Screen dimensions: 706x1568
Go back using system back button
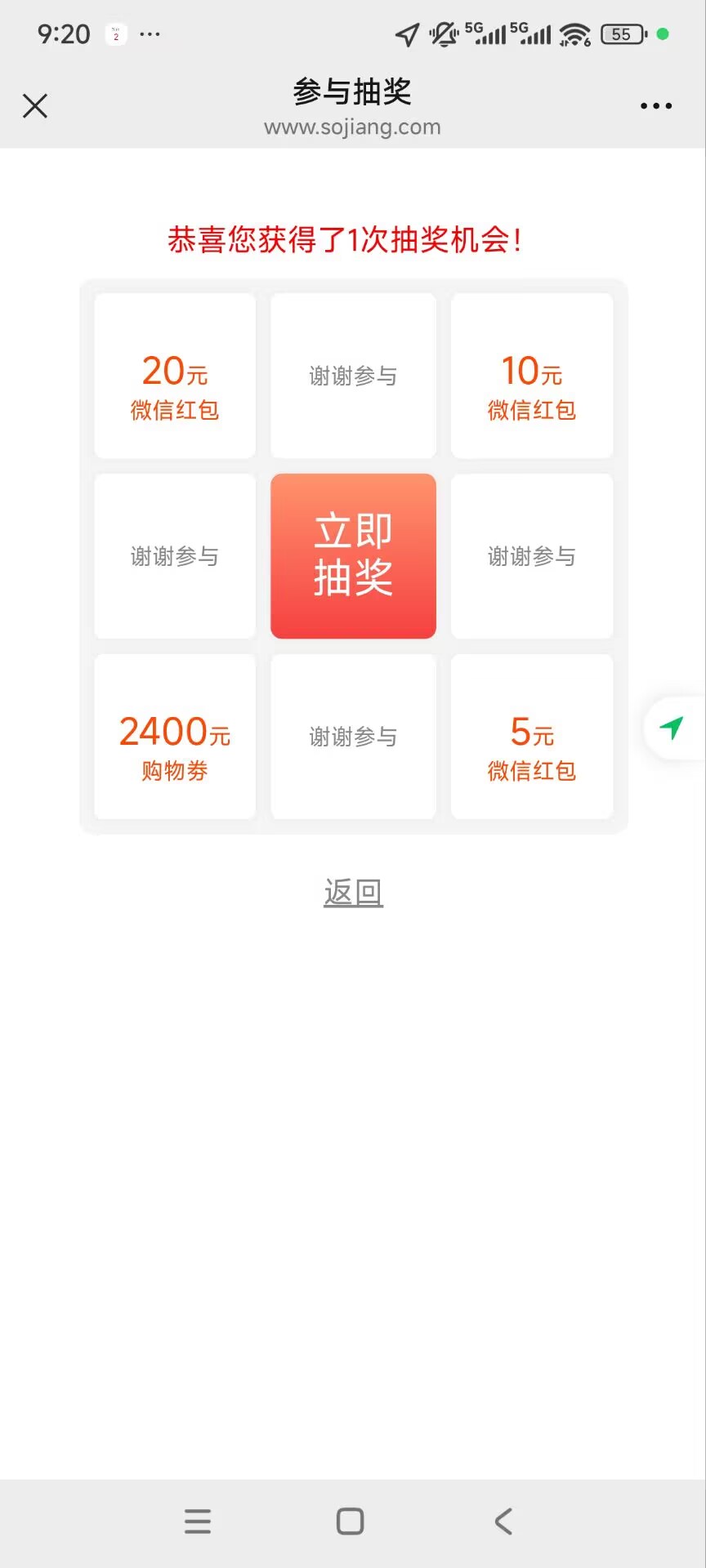click(503, 1521)
